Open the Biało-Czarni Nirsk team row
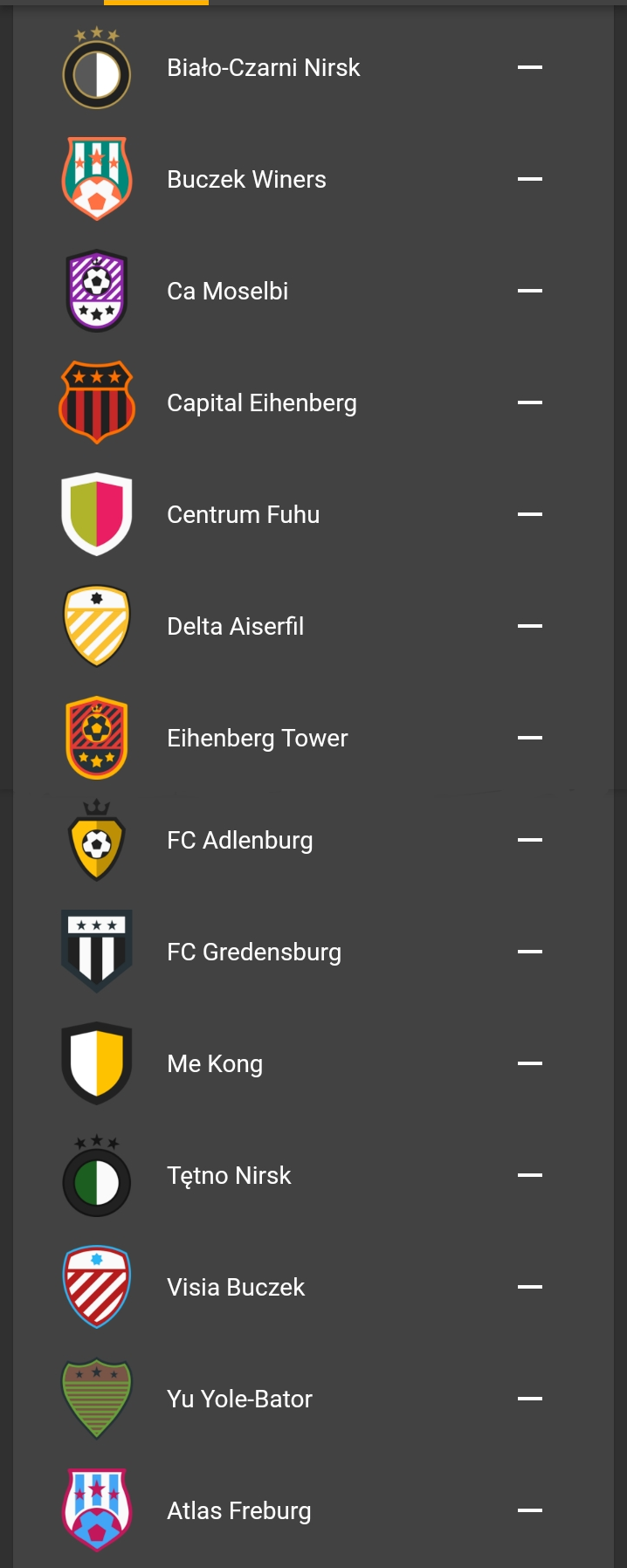 pos(263,68)
